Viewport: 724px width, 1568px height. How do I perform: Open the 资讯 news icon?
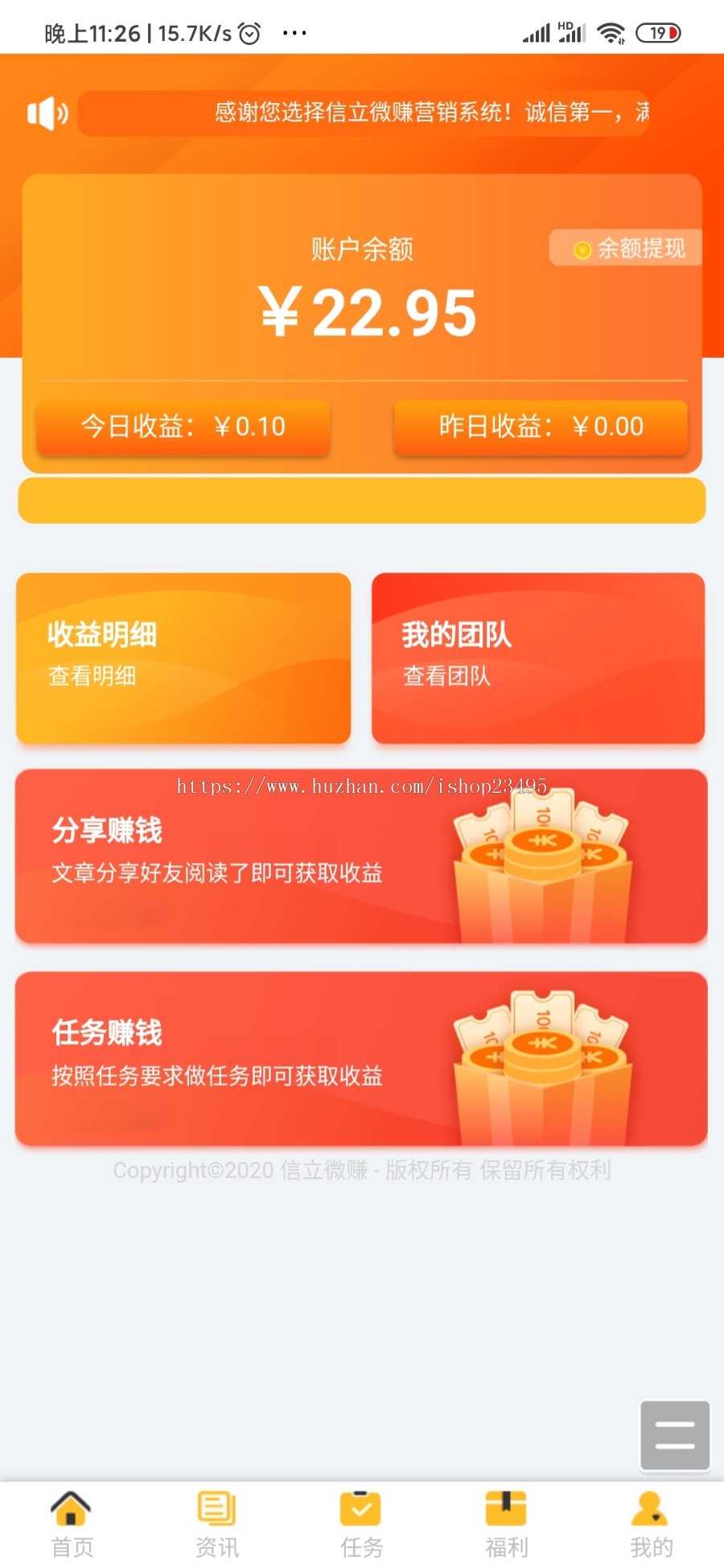[x=216, y=1510]
